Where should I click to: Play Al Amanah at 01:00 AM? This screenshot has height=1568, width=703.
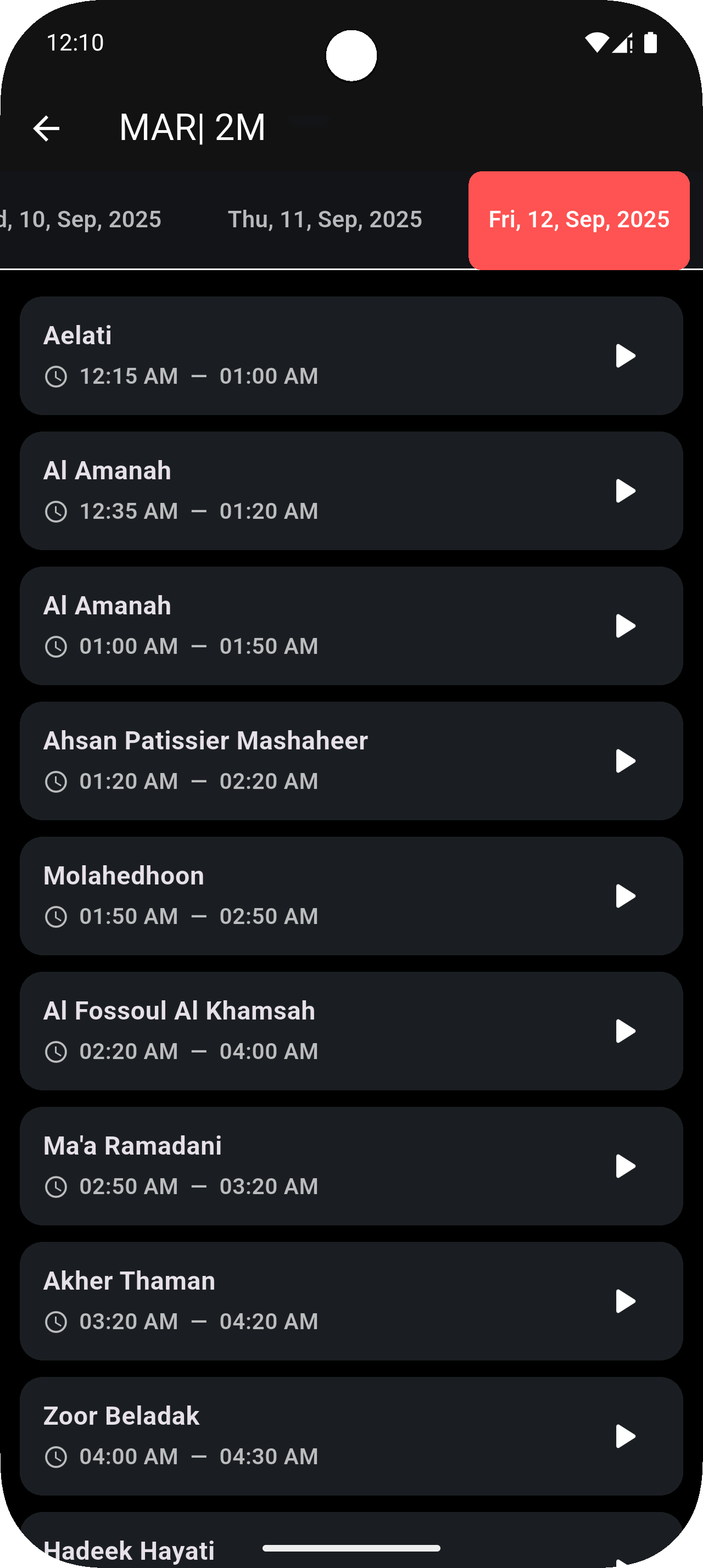pyautogui.click(x=624, y=626)
